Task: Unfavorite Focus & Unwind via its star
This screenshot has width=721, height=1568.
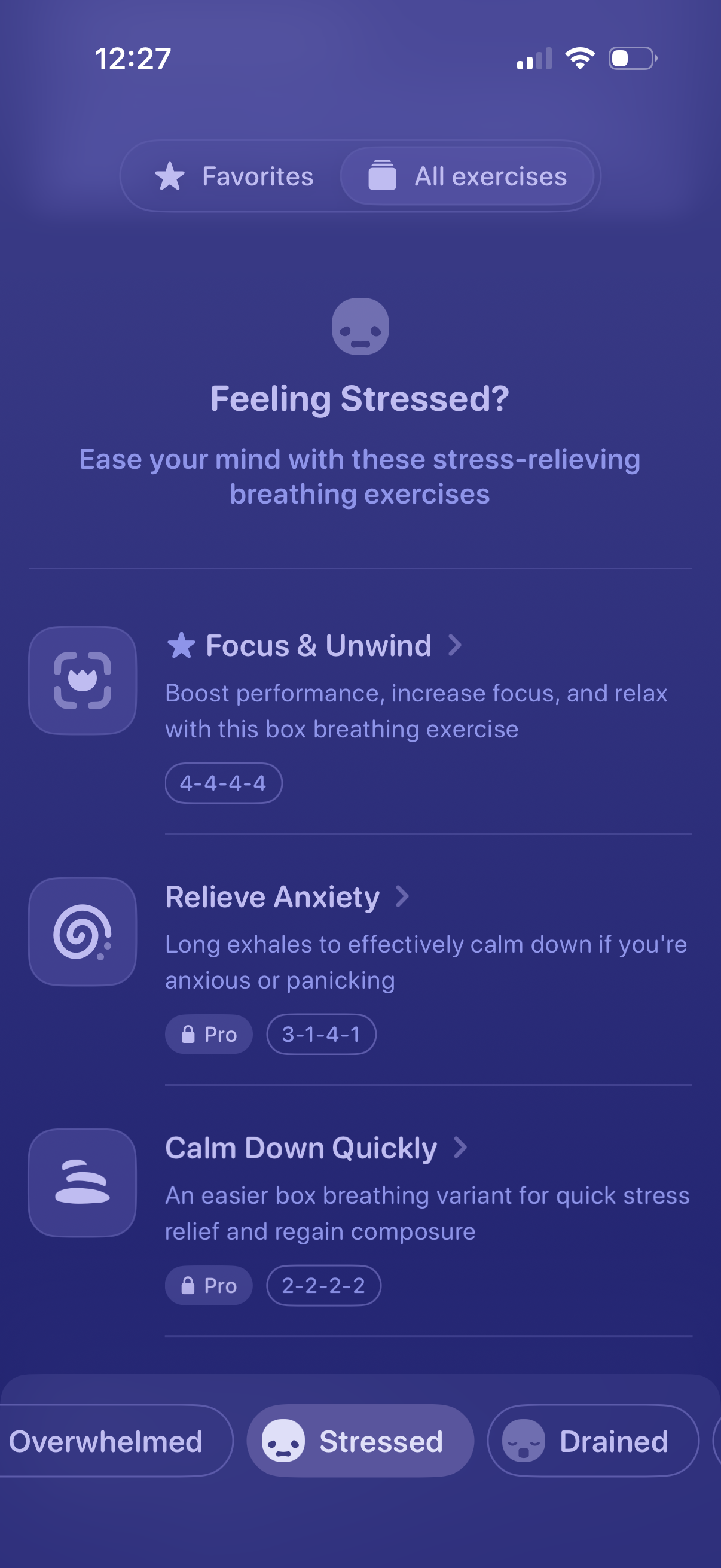Action: pos(181,646)
